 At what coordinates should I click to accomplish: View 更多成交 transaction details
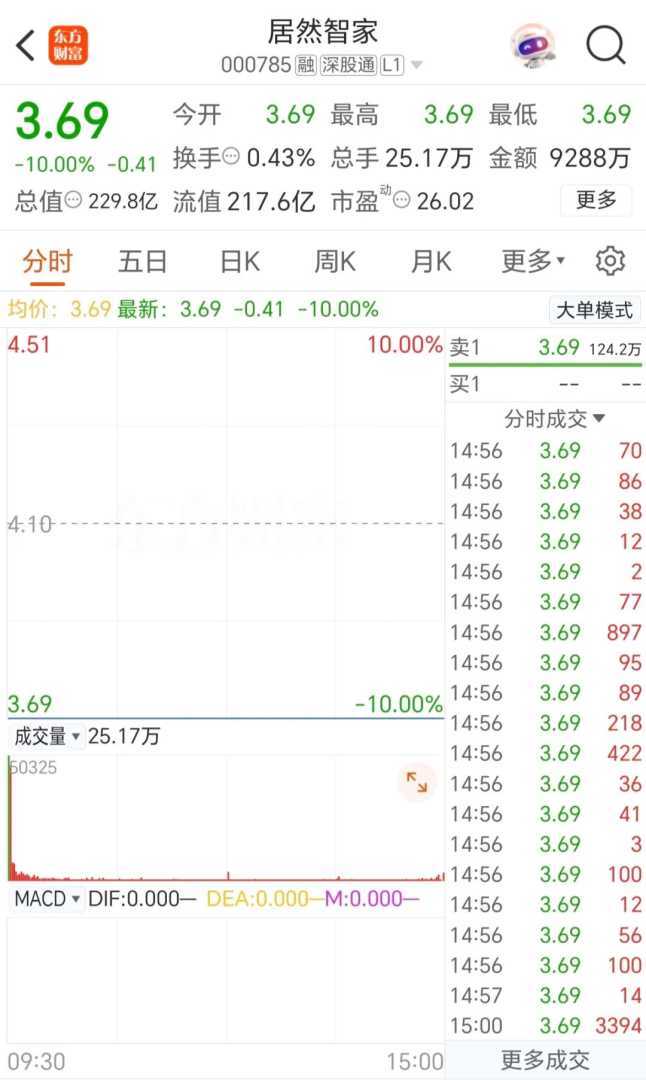pos(545,1060)
